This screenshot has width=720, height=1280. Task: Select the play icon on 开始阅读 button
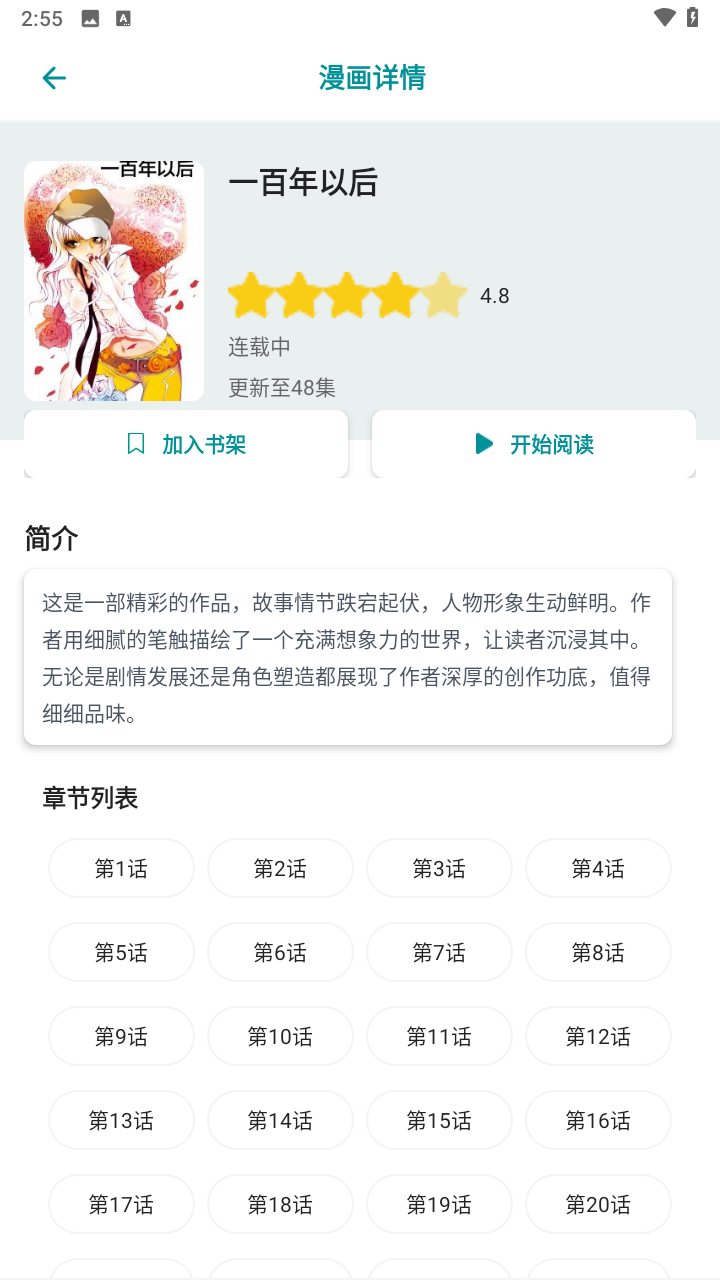[x=483, y=443]
